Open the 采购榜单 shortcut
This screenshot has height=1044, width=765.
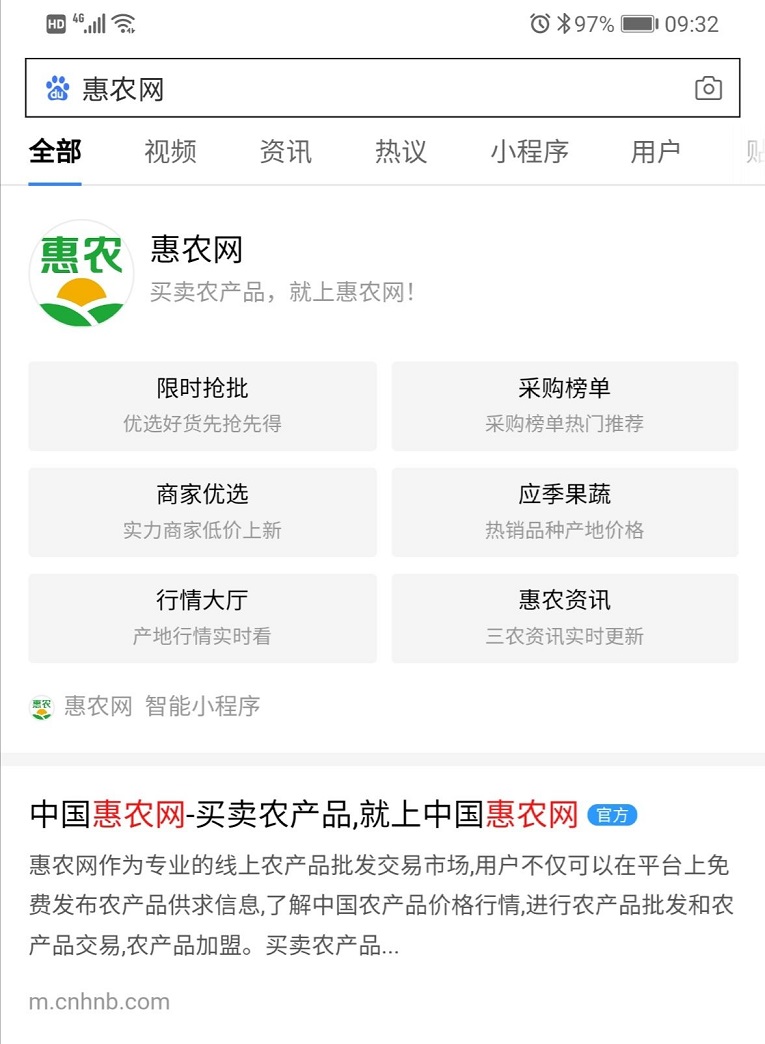564,406
